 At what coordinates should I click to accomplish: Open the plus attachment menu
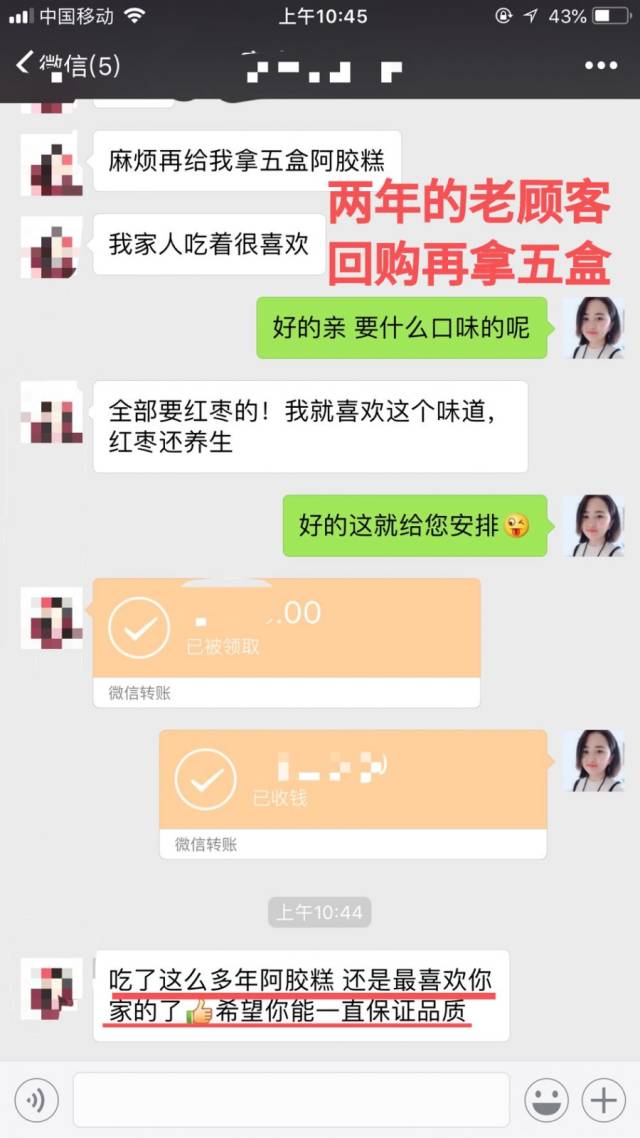(604, 1101)
